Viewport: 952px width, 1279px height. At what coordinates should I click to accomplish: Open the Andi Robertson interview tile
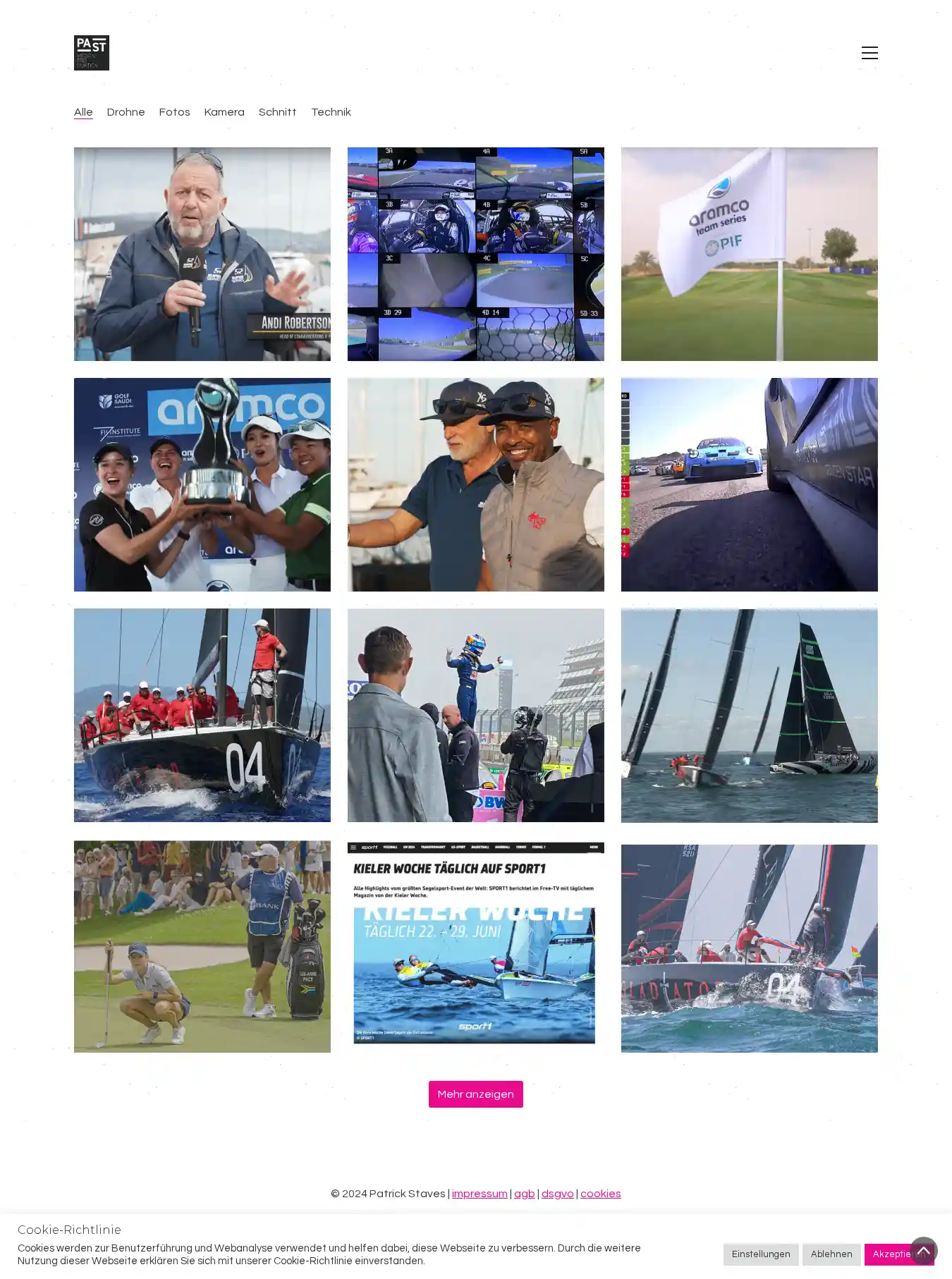click(202, 254)
